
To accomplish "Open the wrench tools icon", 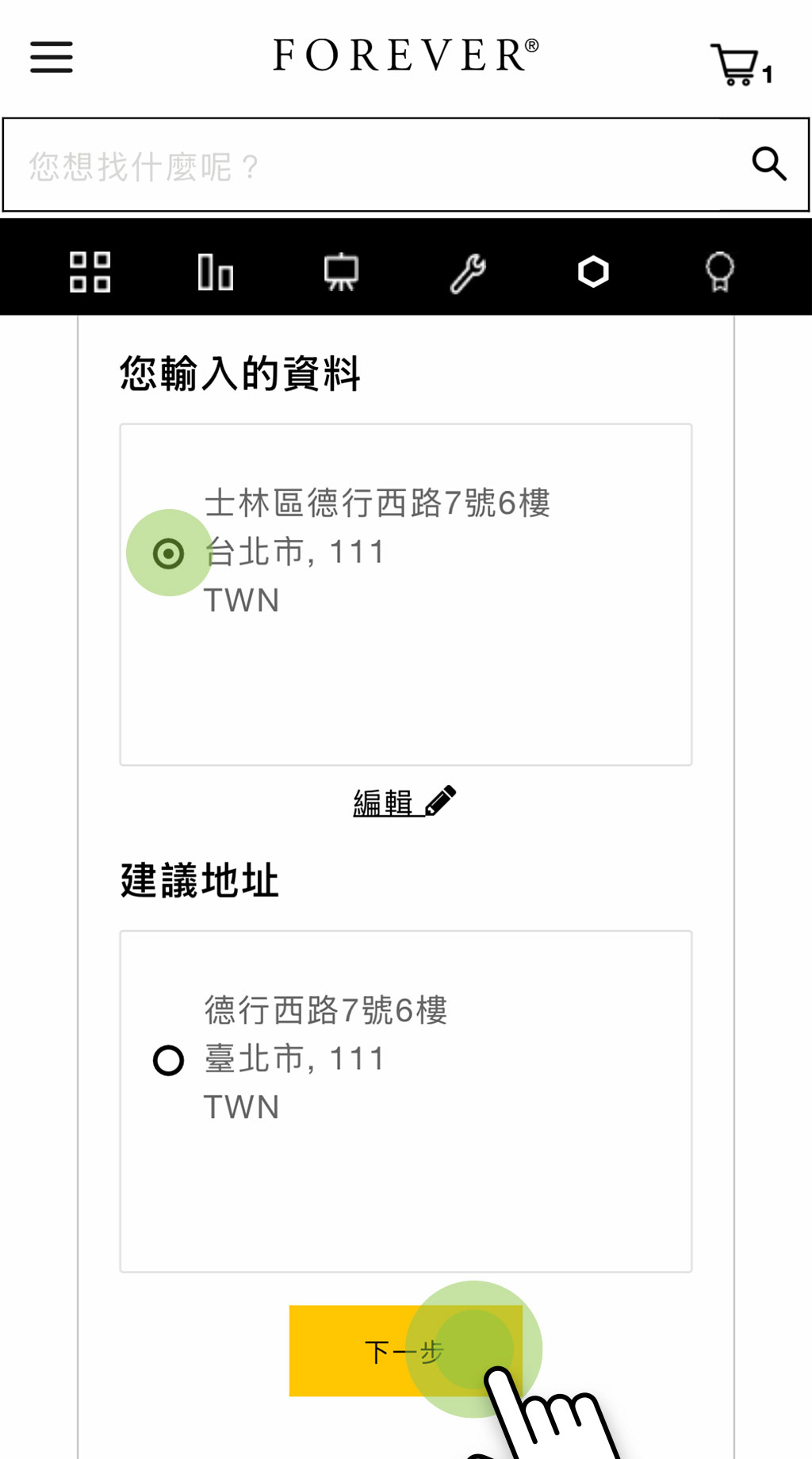I will 468,273.
